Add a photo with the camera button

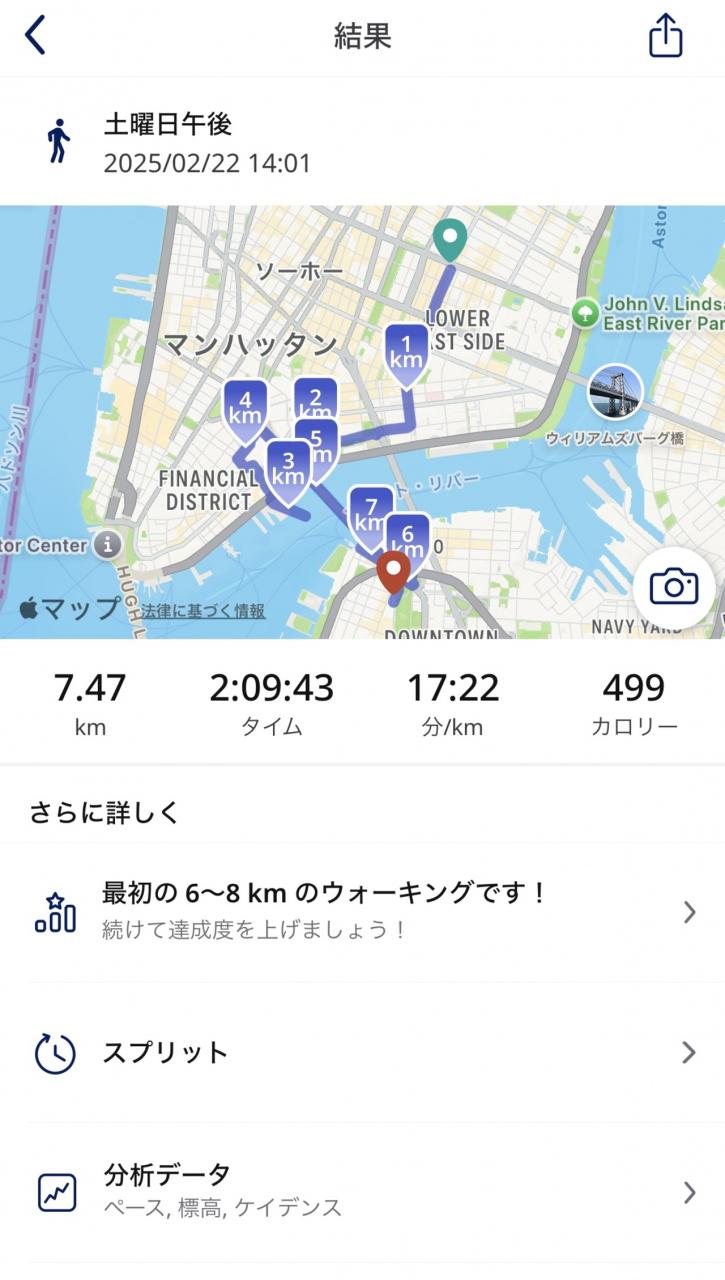pos(673,587)
